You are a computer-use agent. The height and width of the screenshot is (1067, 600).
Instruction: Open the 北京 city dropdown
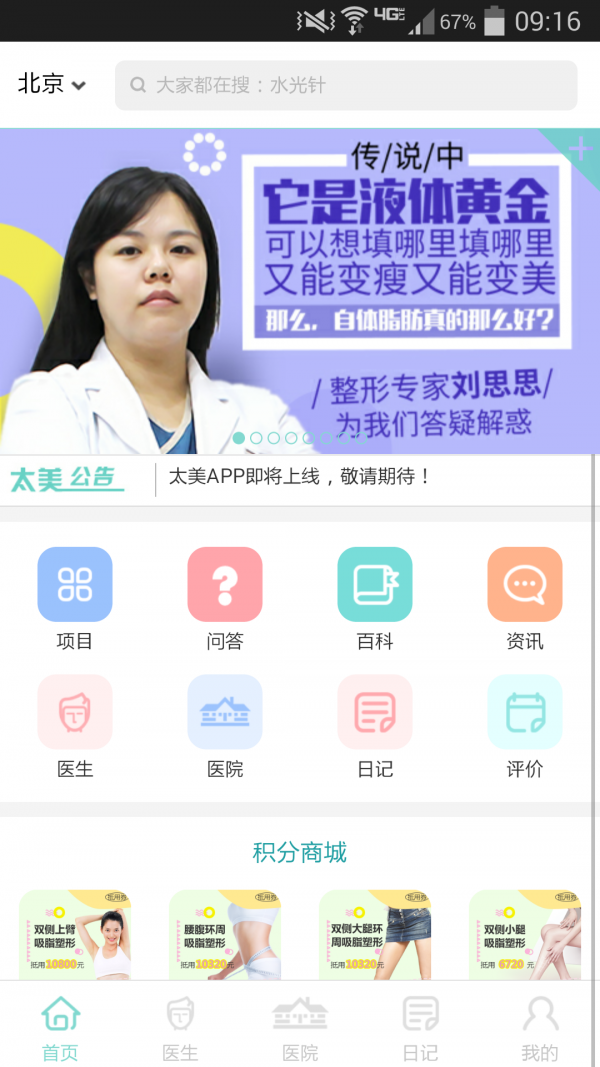(x=52, y=85)
